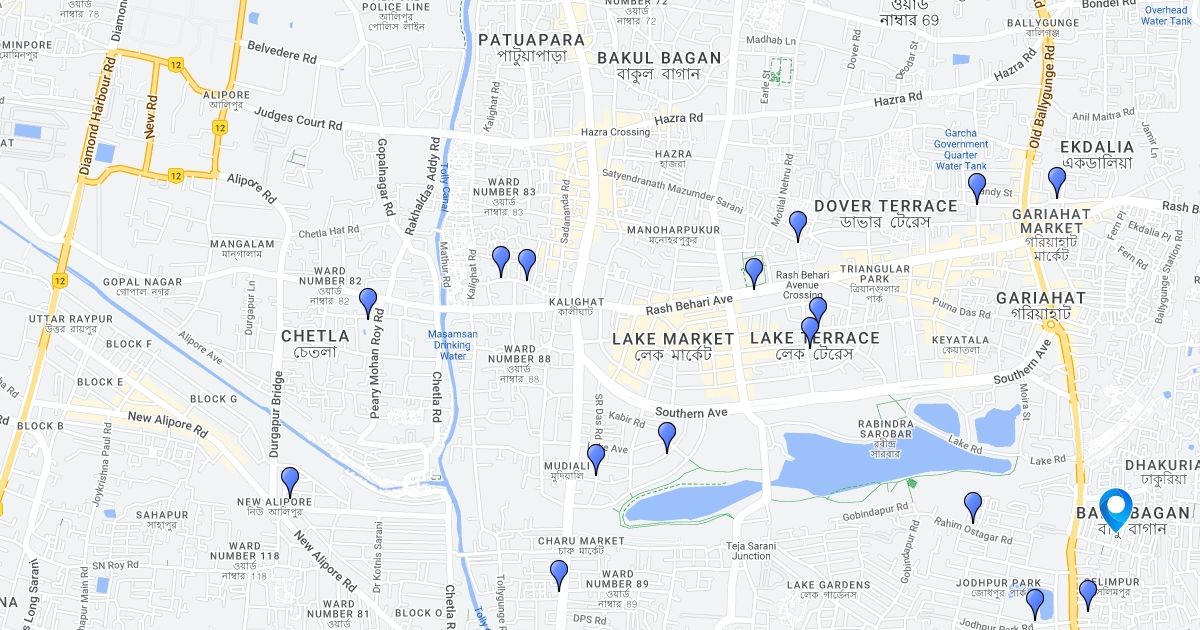Tap the pin at Mandy St
Viewport: 1200px width, 630px height.
976,188
